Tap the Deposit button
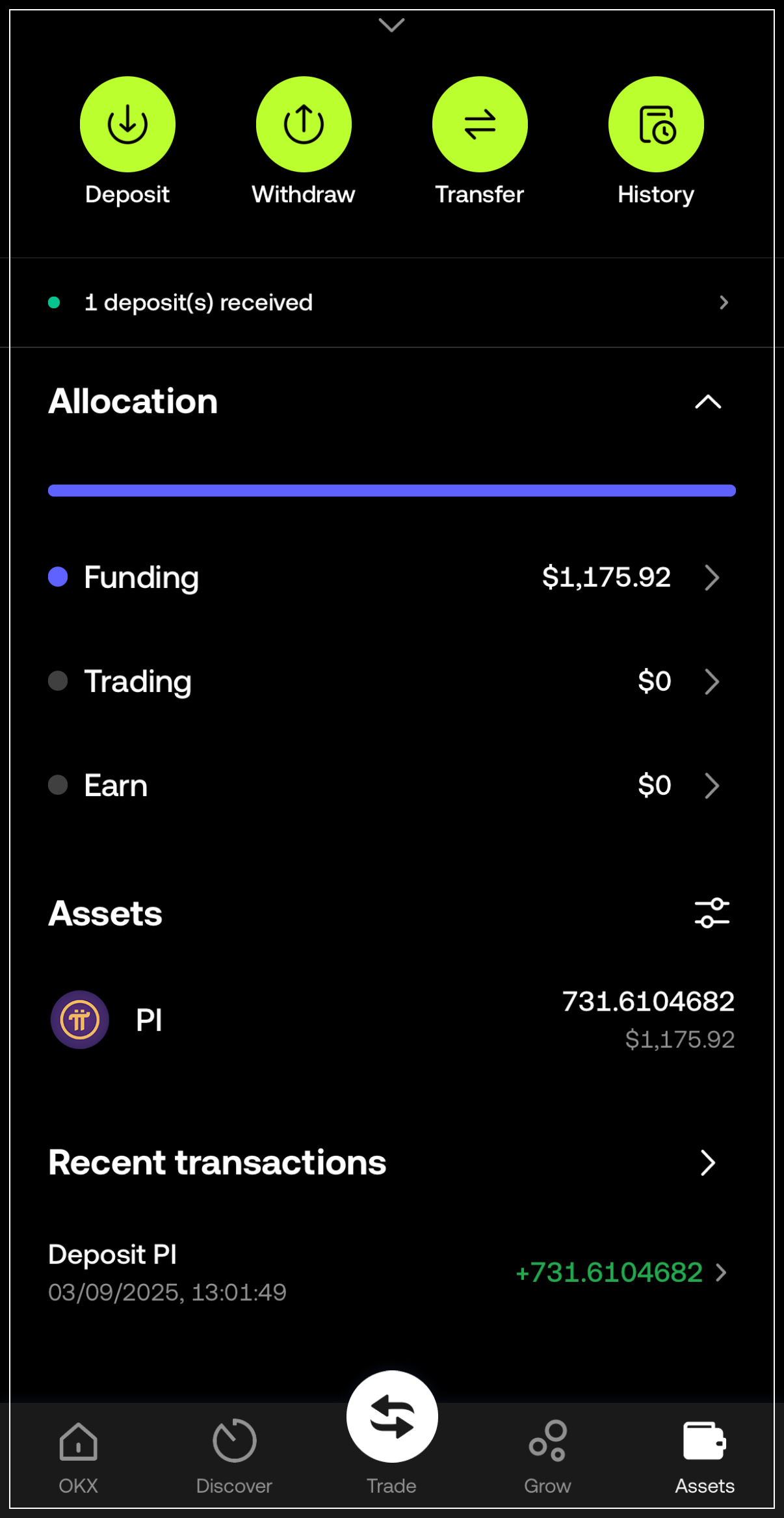784x1518 pixels. point(127,124)
